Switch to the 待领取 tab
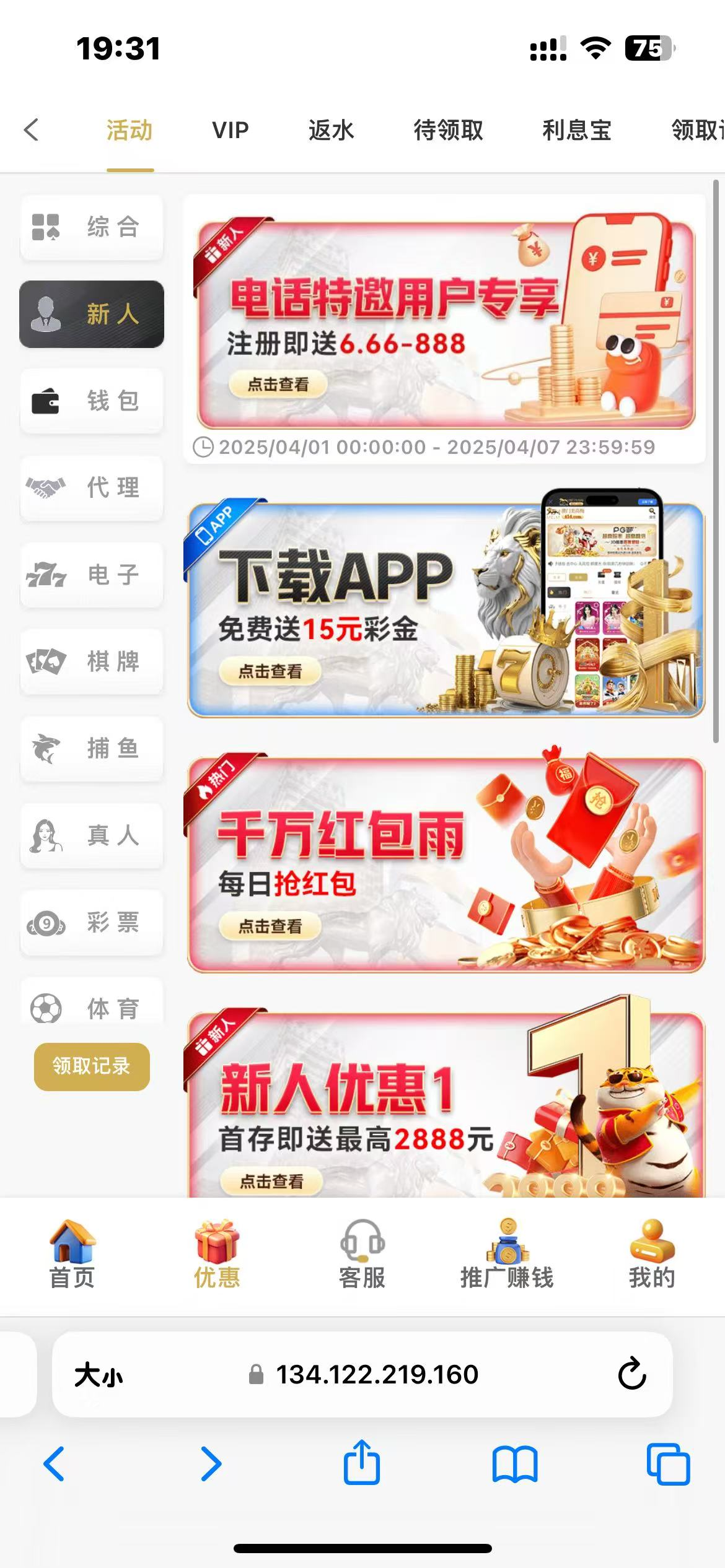Screen dimensions: 725x1568 click(x=448, y=130)
